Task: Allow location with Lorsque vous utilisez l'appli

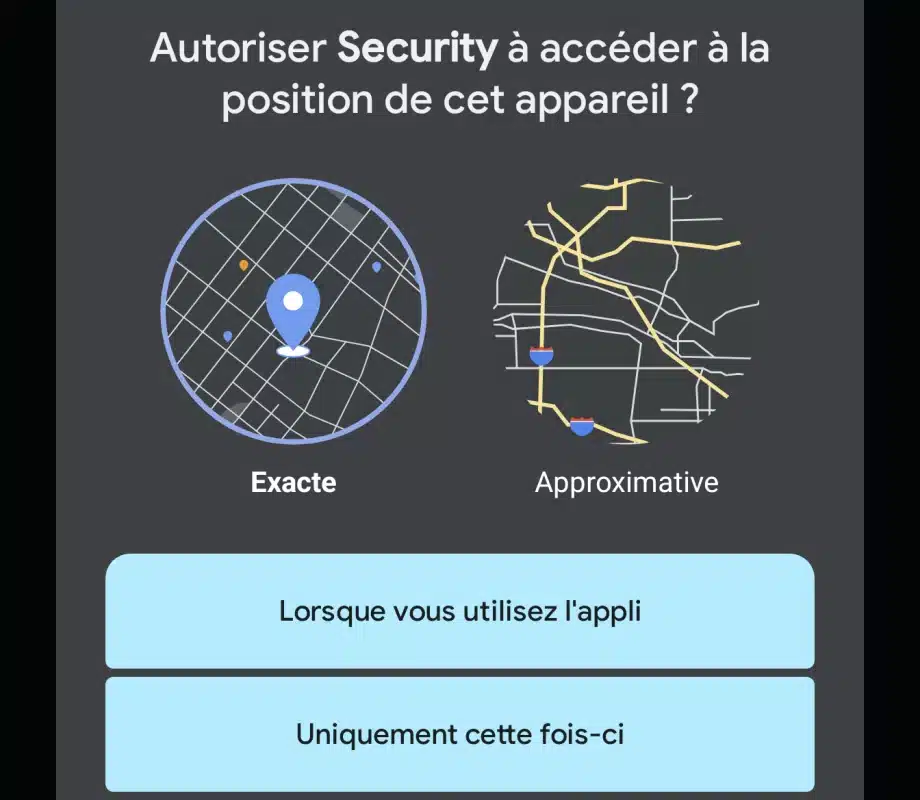Action: [459, 611]
